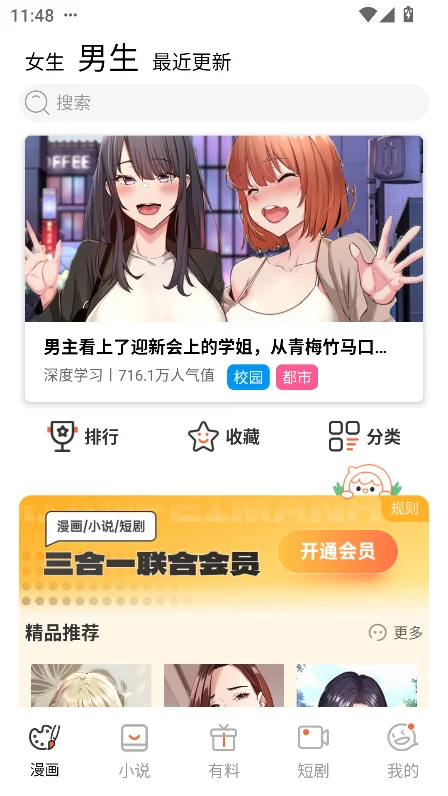Go to the 短剧 bottom tab

[313, 751]
